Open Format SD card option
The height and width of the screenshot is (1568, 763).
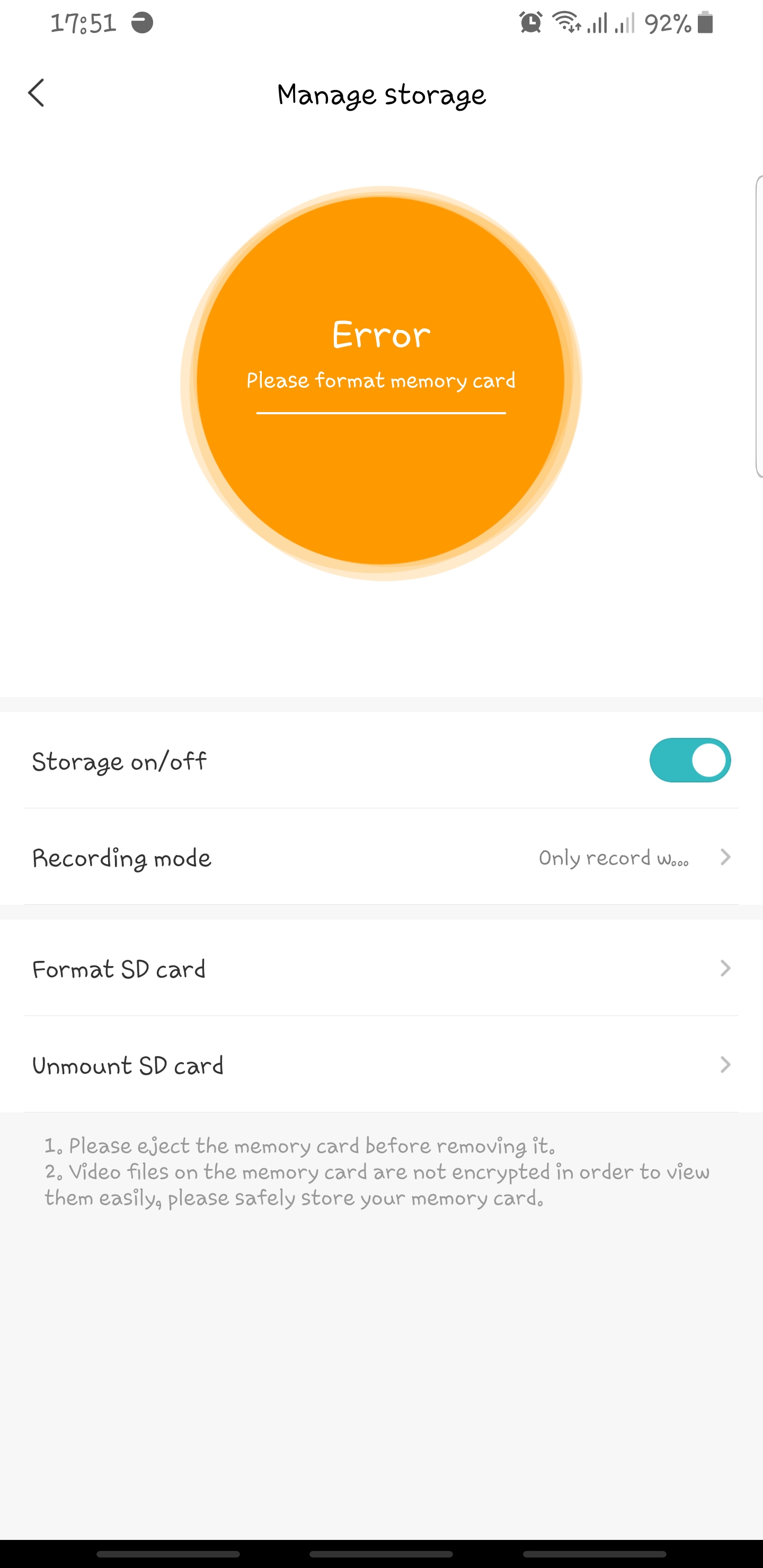381,968
